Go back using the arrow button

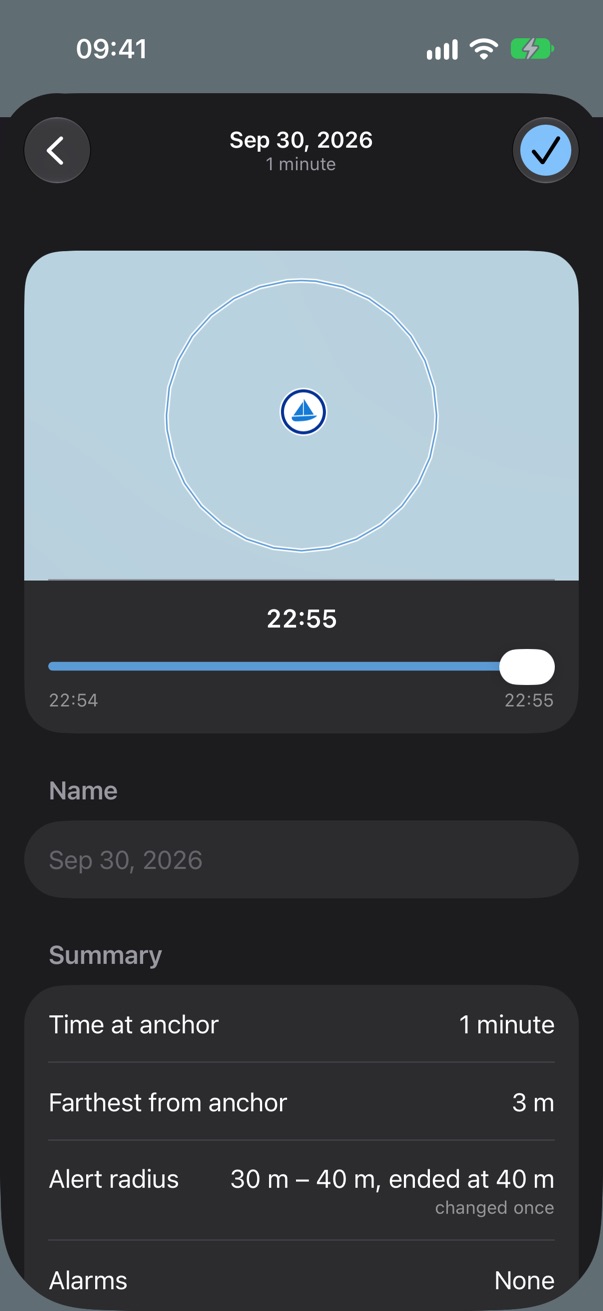click(57, 151)
